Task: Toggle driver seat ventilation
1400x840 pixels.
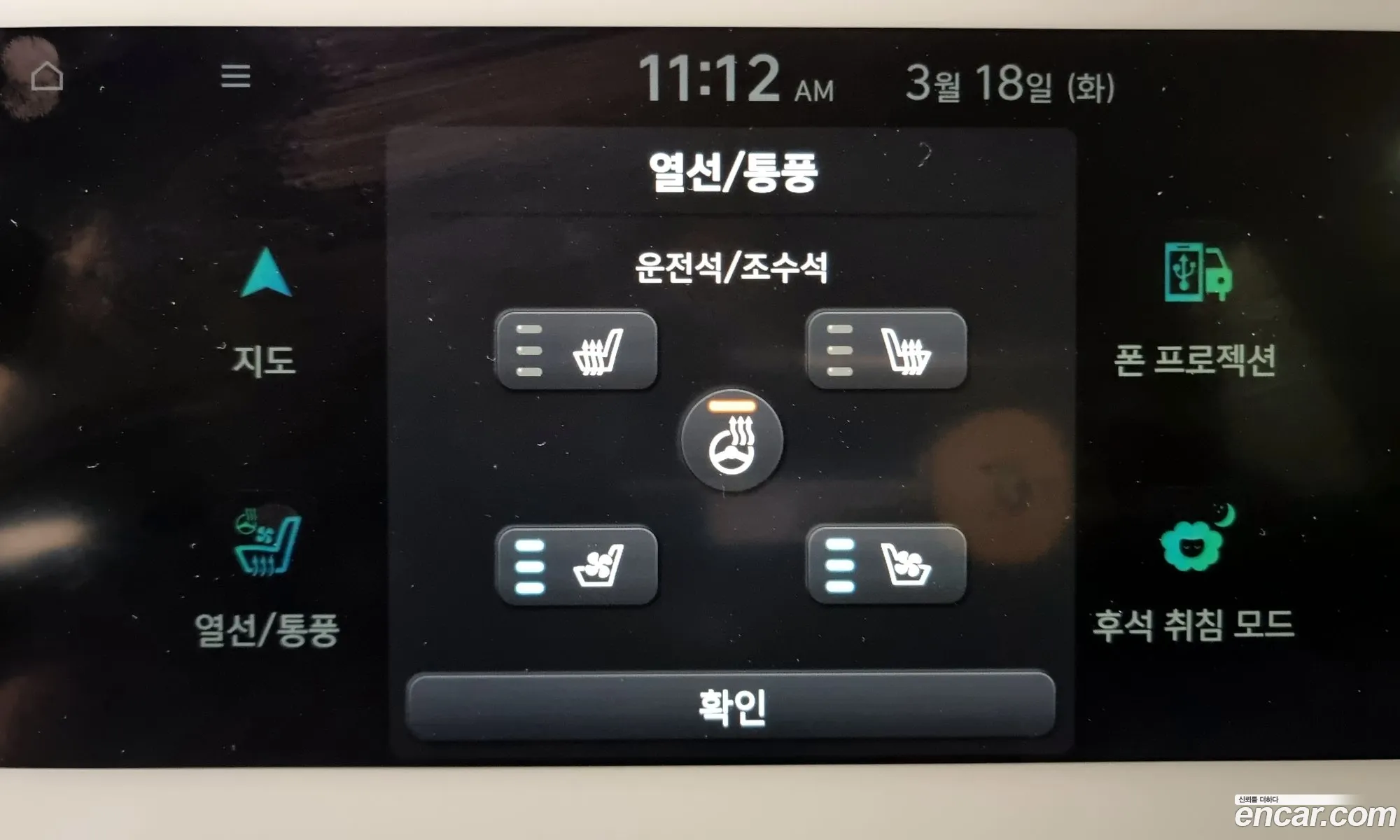Action: [576, 566]
